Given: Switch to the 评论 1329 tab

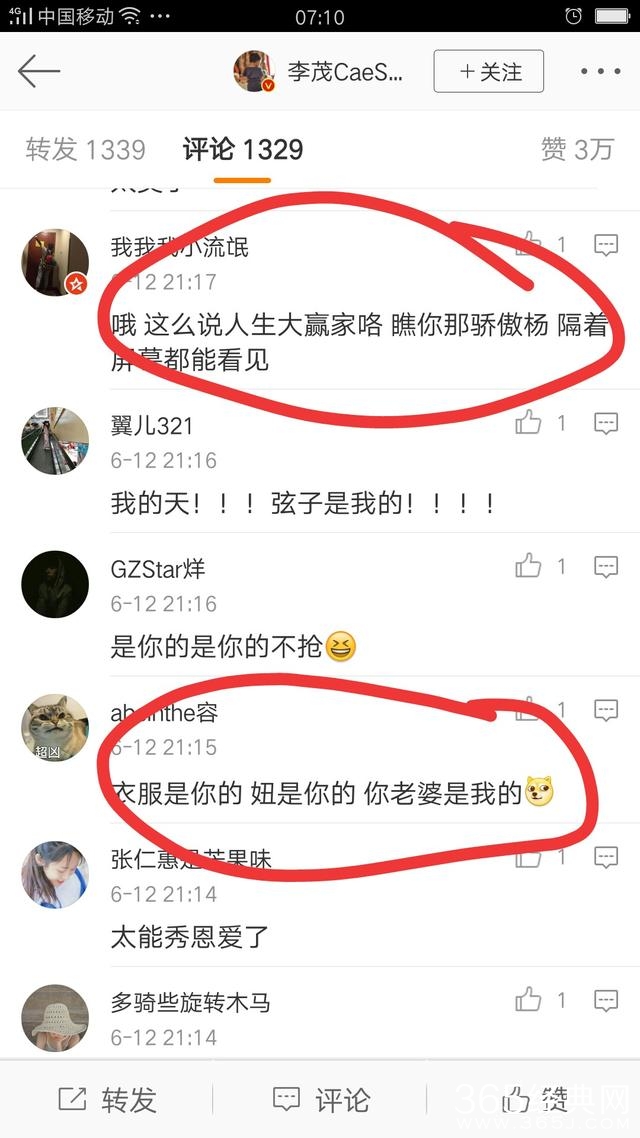Looking at the screenshot, I should pos(242,150).
